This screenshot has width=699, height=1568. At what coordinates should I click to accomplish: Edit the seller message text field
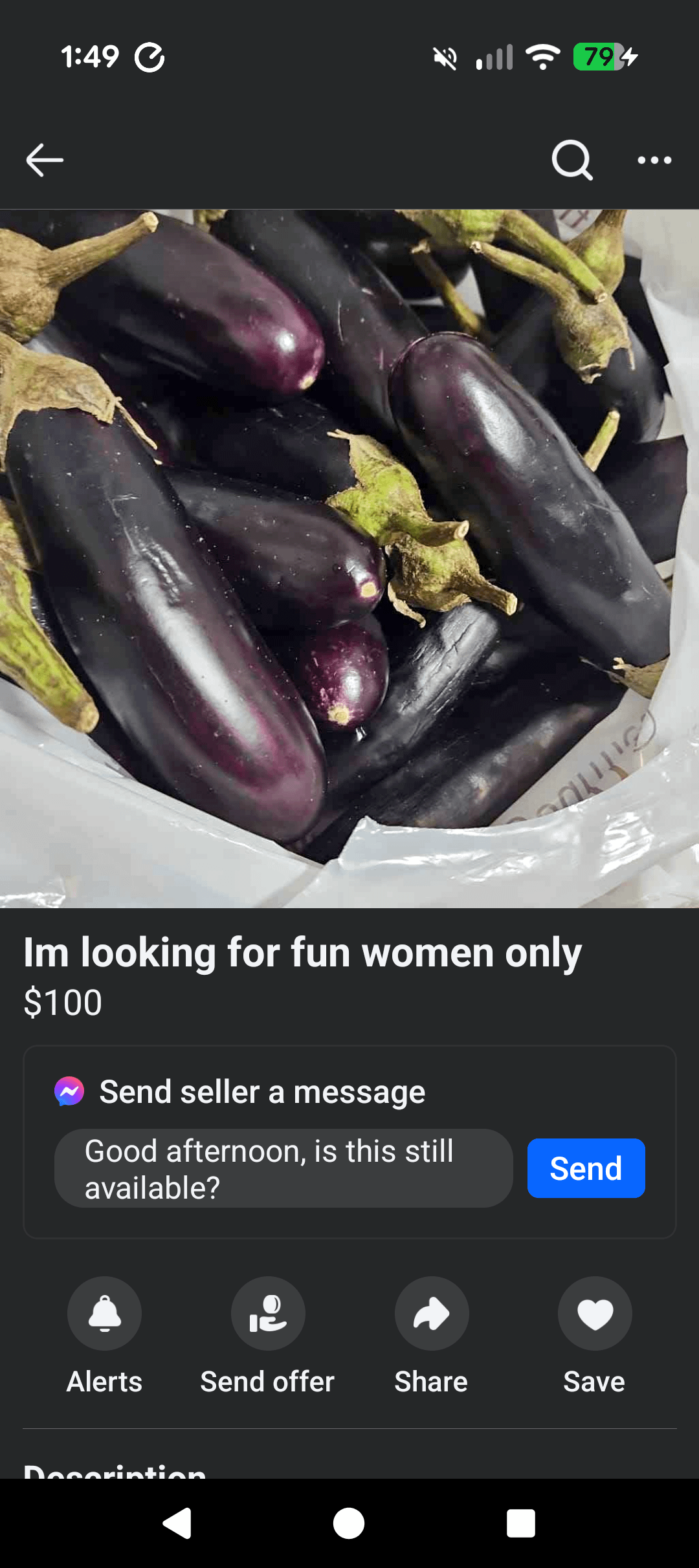click(x=283, y=1168)
